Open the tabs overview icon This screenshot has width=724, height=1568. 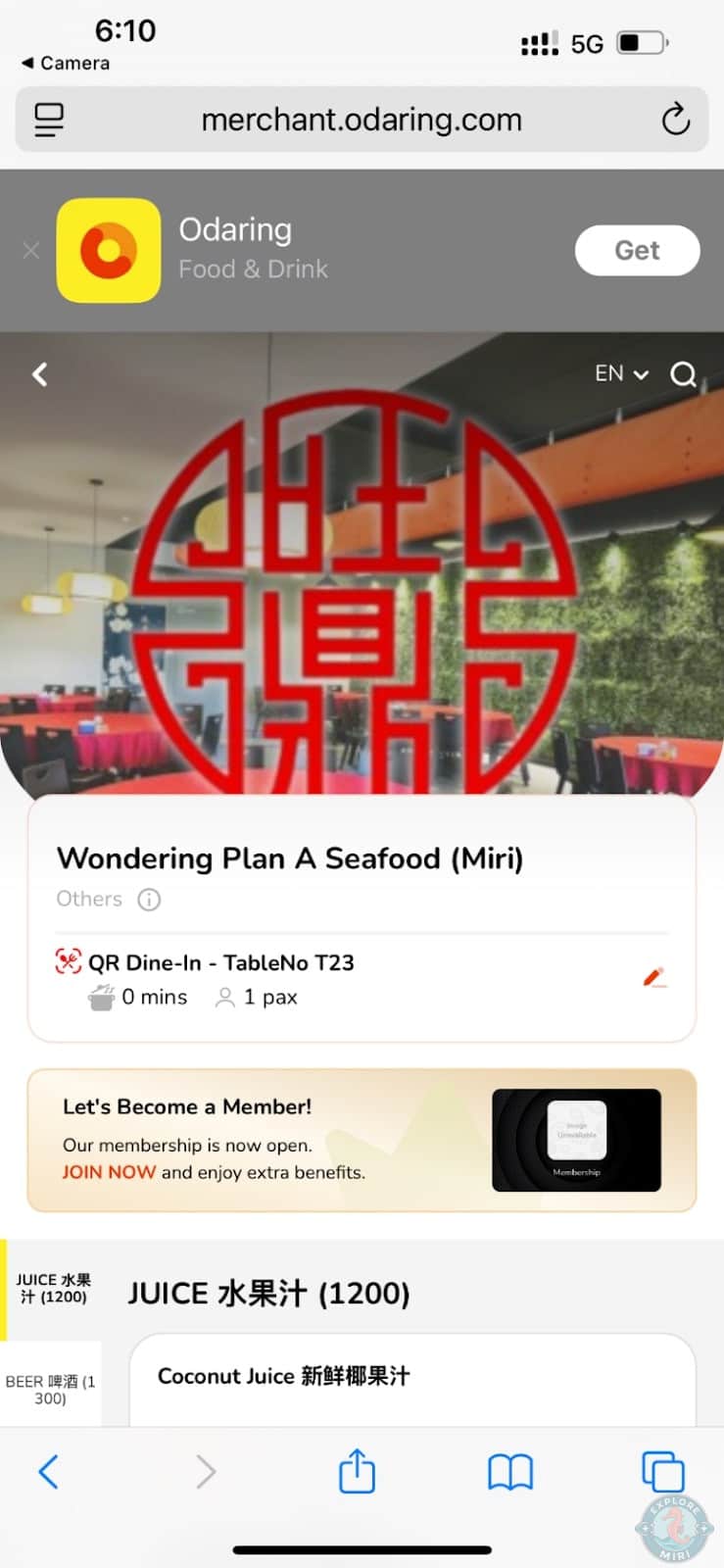[x=662, y=1471]
